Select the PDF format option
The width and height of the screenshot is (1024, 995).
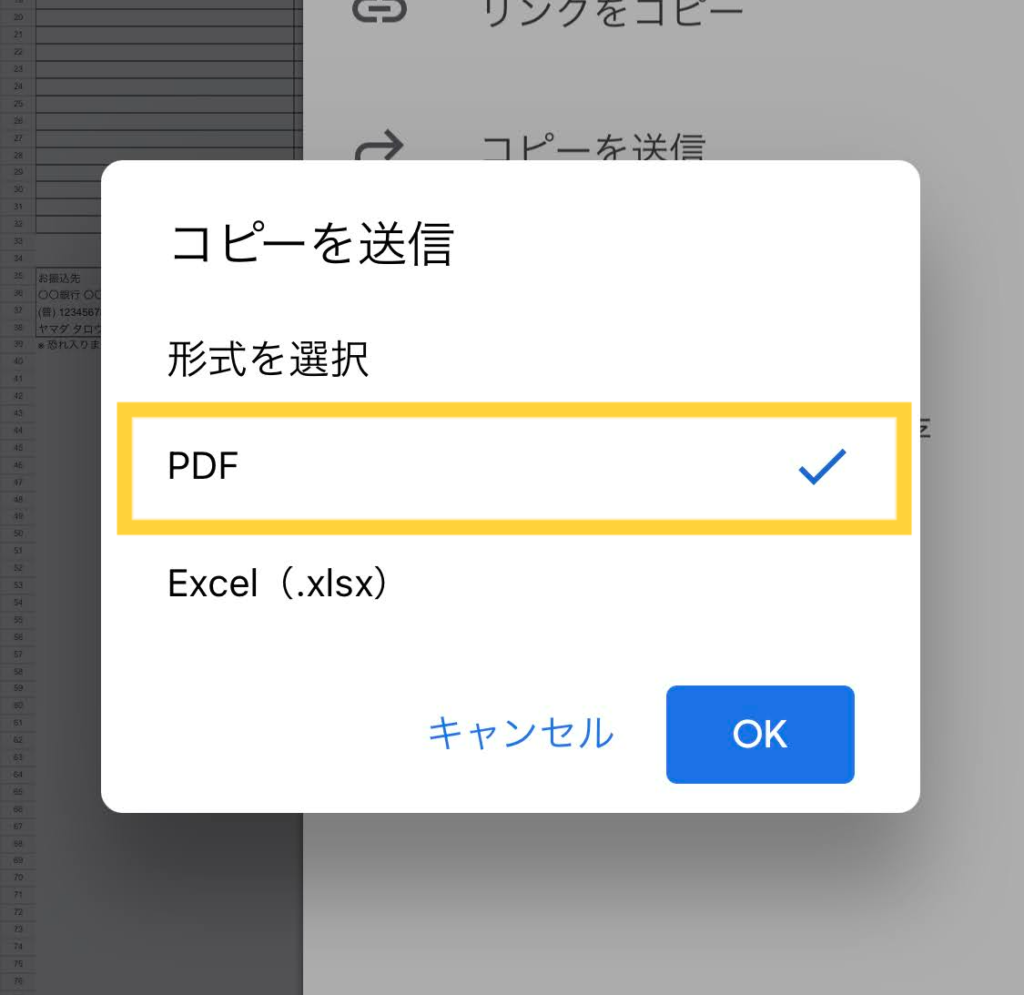(510, 467)
